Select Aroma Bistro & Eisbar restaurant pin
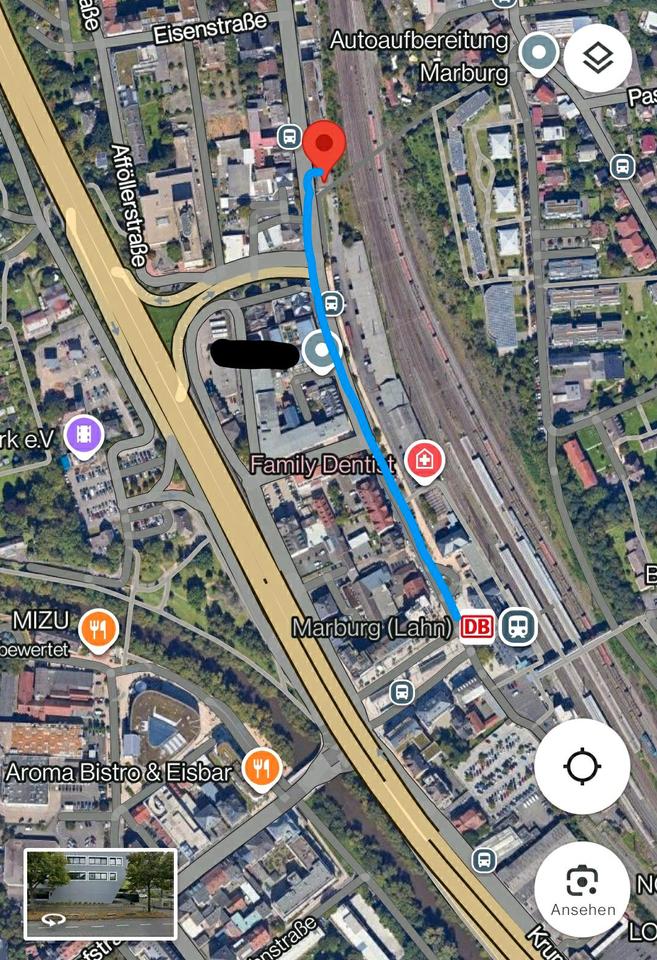This screenshot has height=960, width=657. [x=261, y=768]
